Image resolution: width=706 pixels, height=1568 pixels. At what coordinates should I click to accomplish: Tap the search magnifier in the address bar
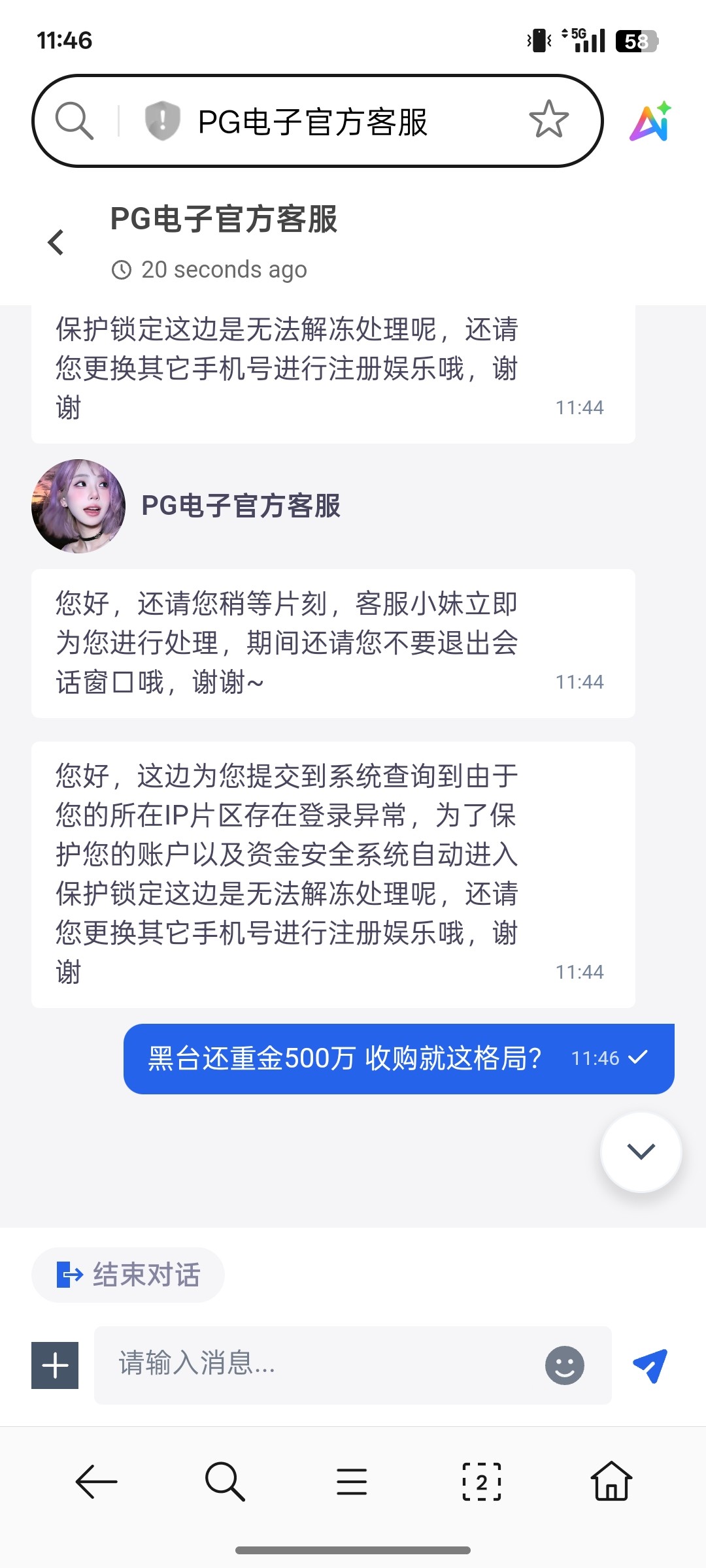click(75, 121)
